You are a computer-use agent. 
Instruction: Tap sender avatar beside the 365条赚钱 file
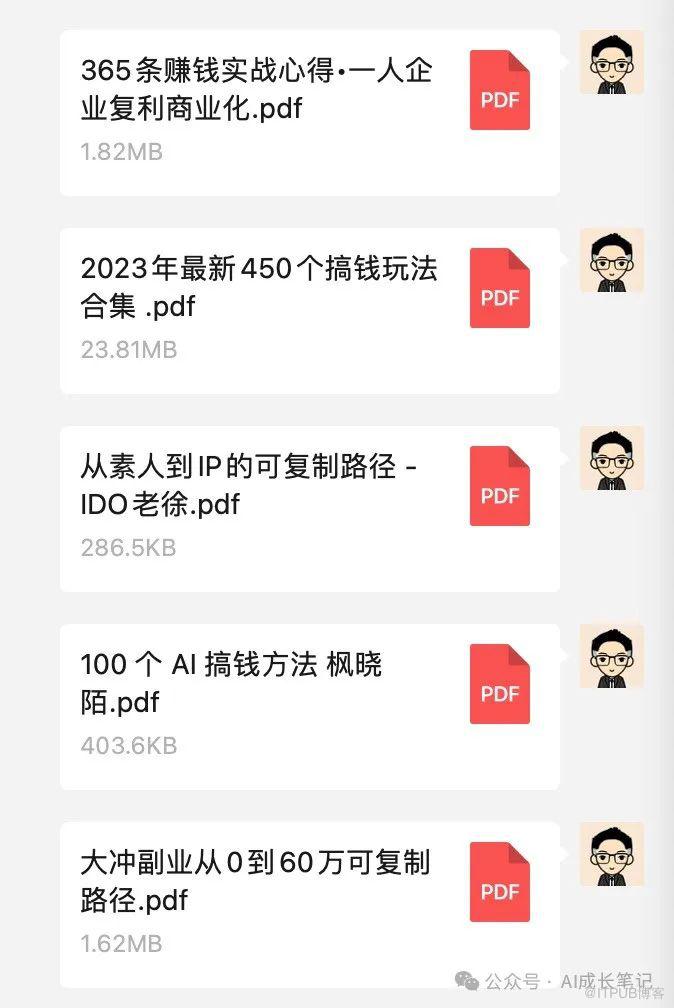[611, 62]
